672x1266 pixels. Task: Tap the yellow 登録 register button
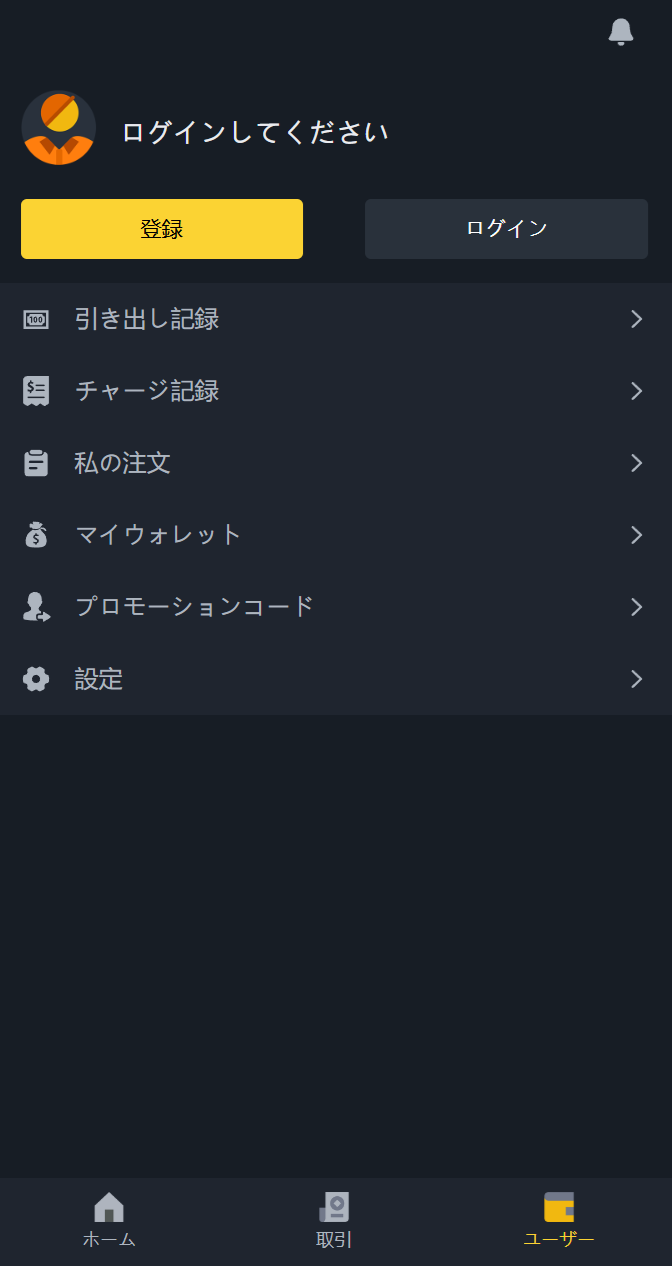click(x=162, y=229)
